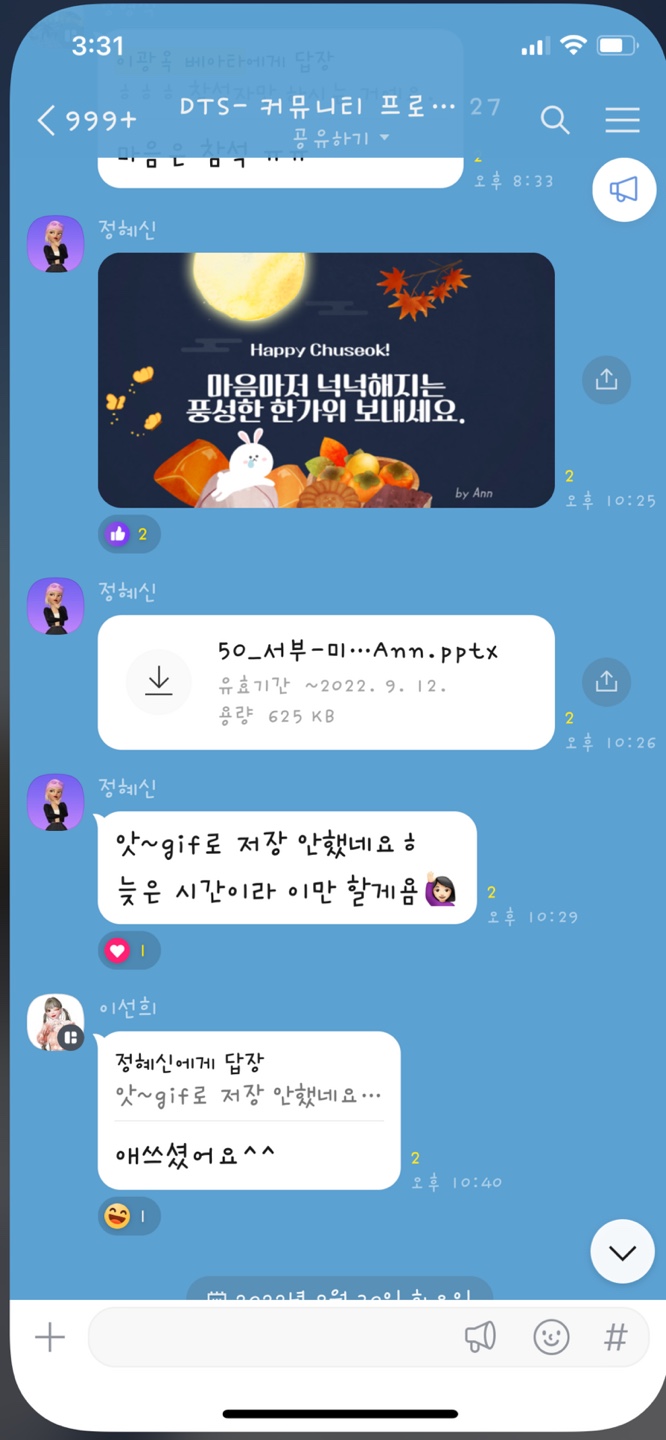
Task: Tap the heart reaction under 정혜신's message
Action: tap(129, 950)
